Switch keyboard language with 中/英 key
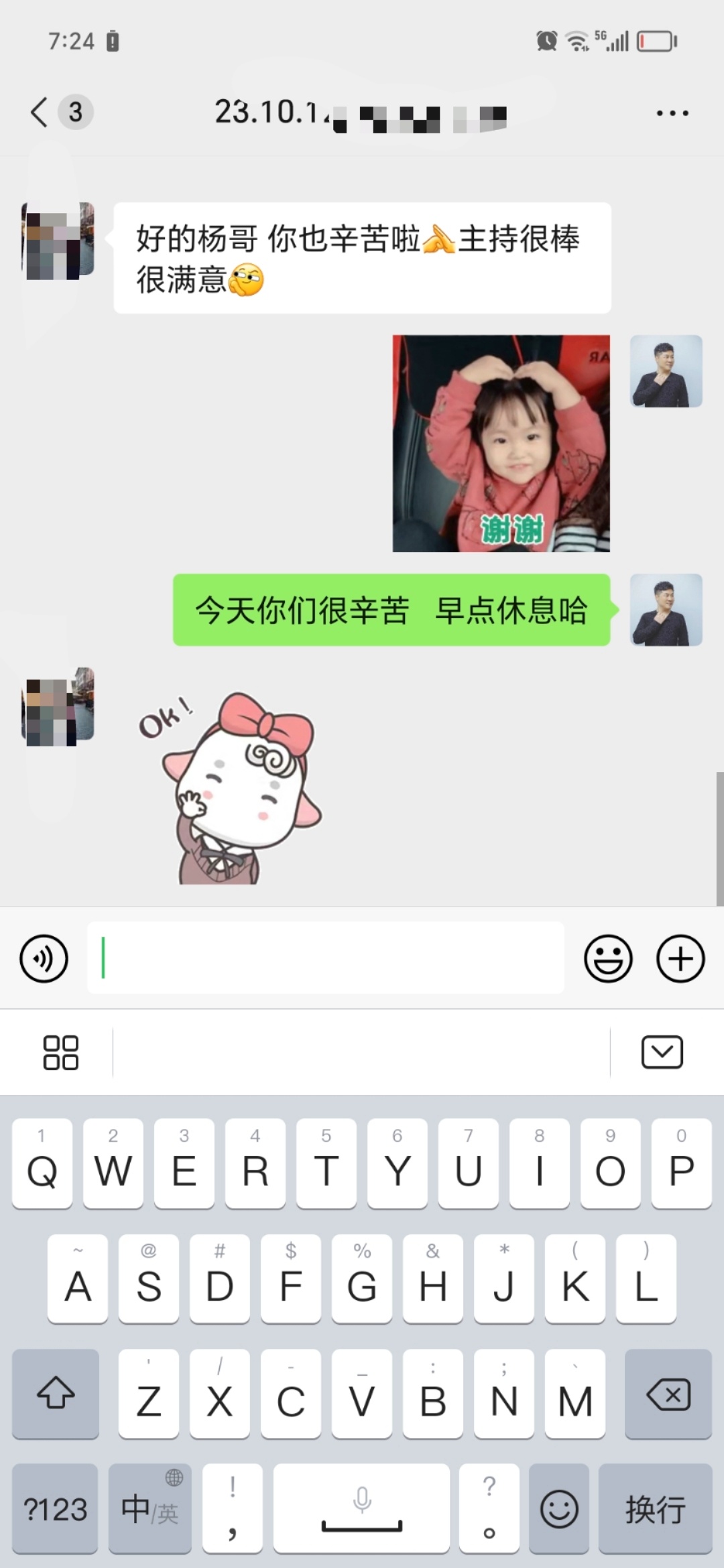The width and height of the screenshot is (724, 1568). [150, 1509]
